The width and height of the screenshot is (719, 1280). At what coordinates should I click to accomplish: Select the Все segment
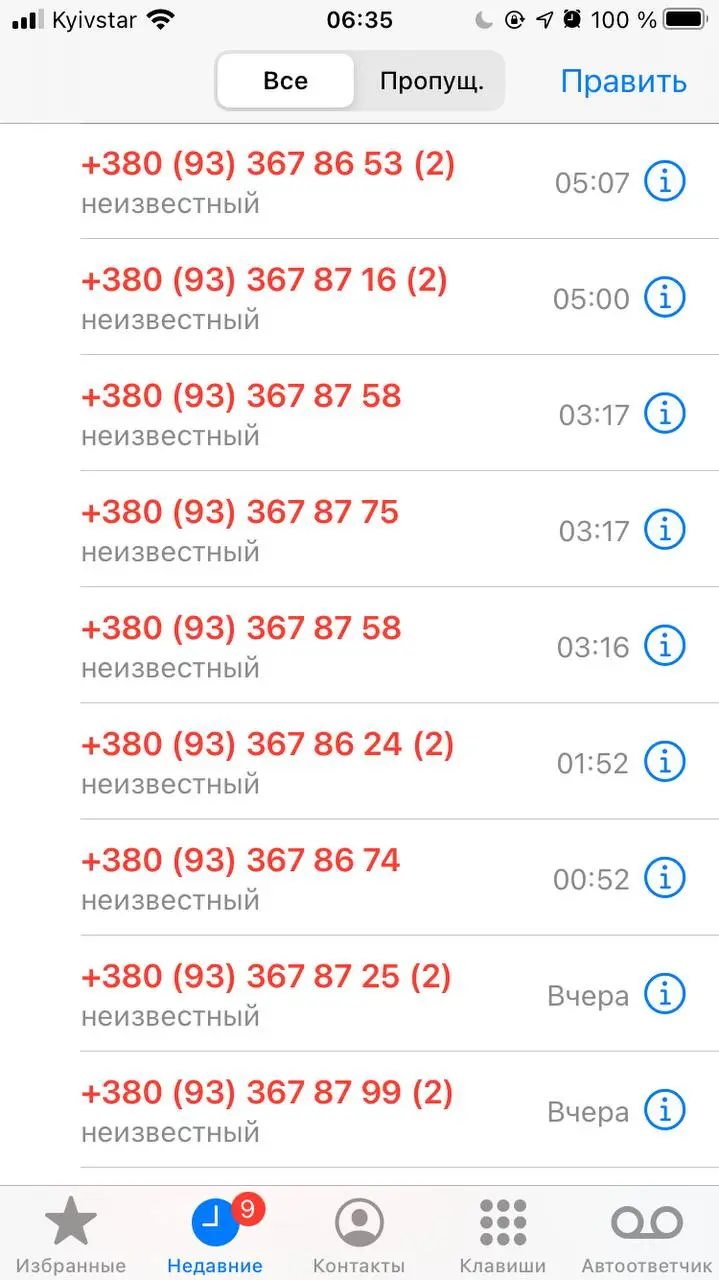[285, 81]
